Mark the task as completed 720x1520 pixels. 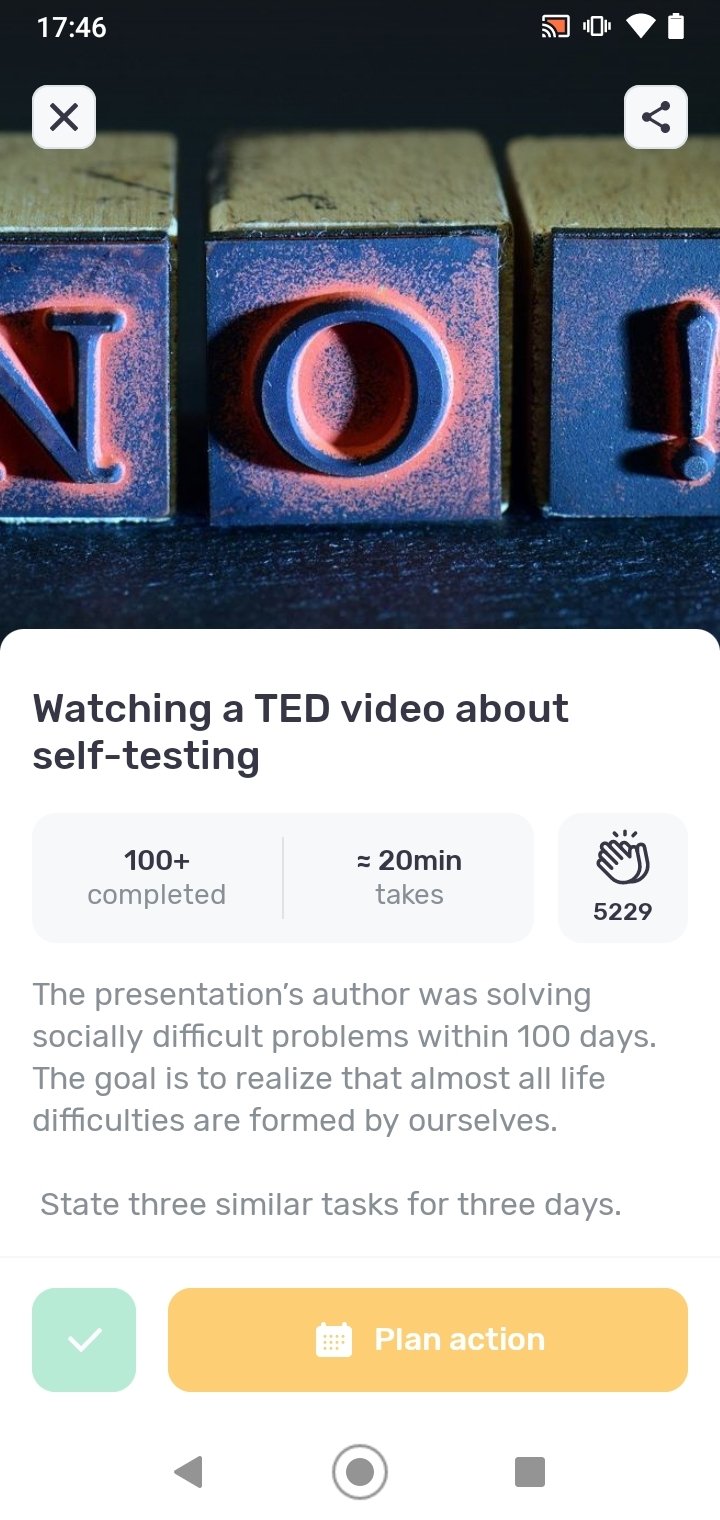pyautogui.click(x=84, y=1340)
